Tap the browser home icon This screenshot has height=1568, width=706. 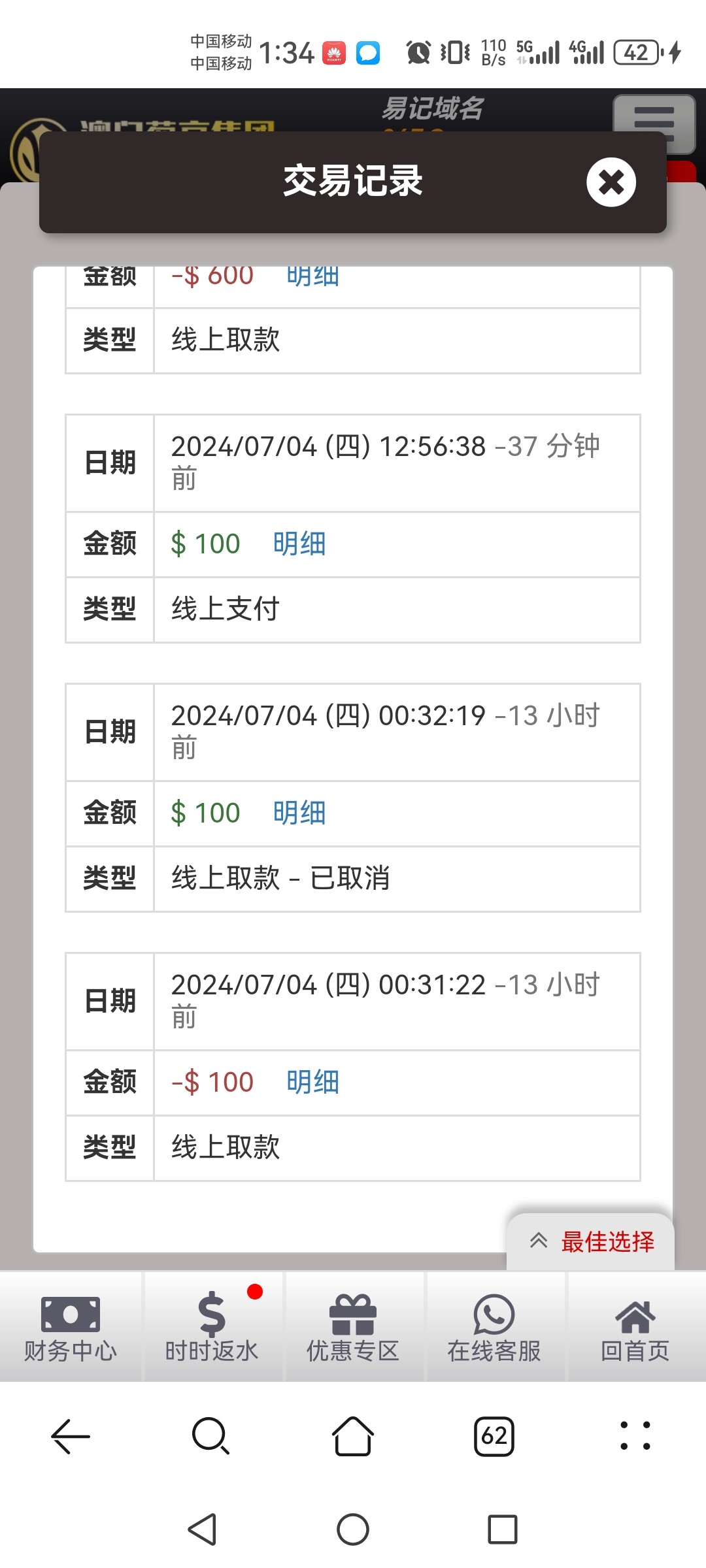pos(352,1435)
